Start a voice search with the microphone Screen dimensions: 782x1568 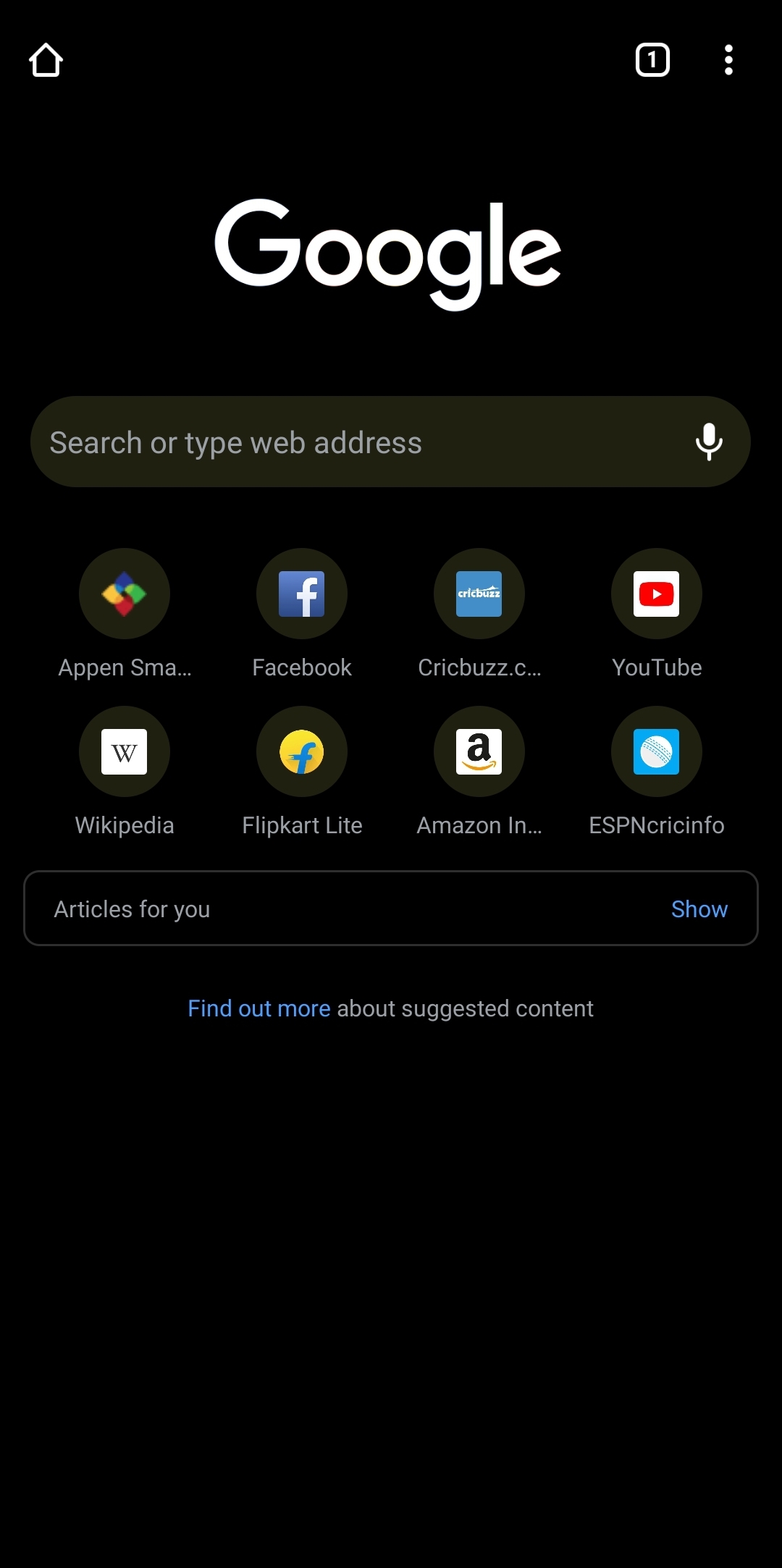pos(709,442)
